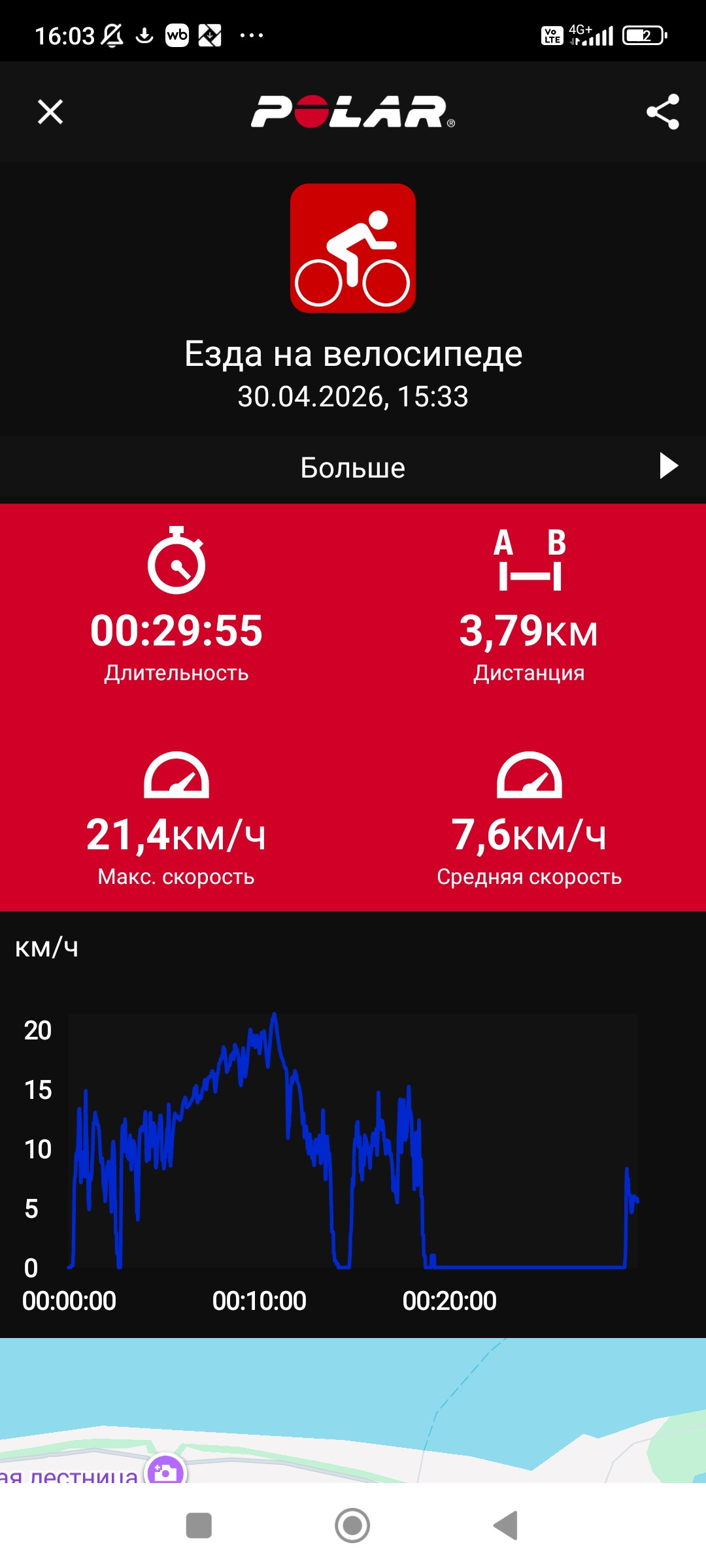Open the route map preview
The height and width of the screenshot is (1568, 706).
pos(353,1410)
